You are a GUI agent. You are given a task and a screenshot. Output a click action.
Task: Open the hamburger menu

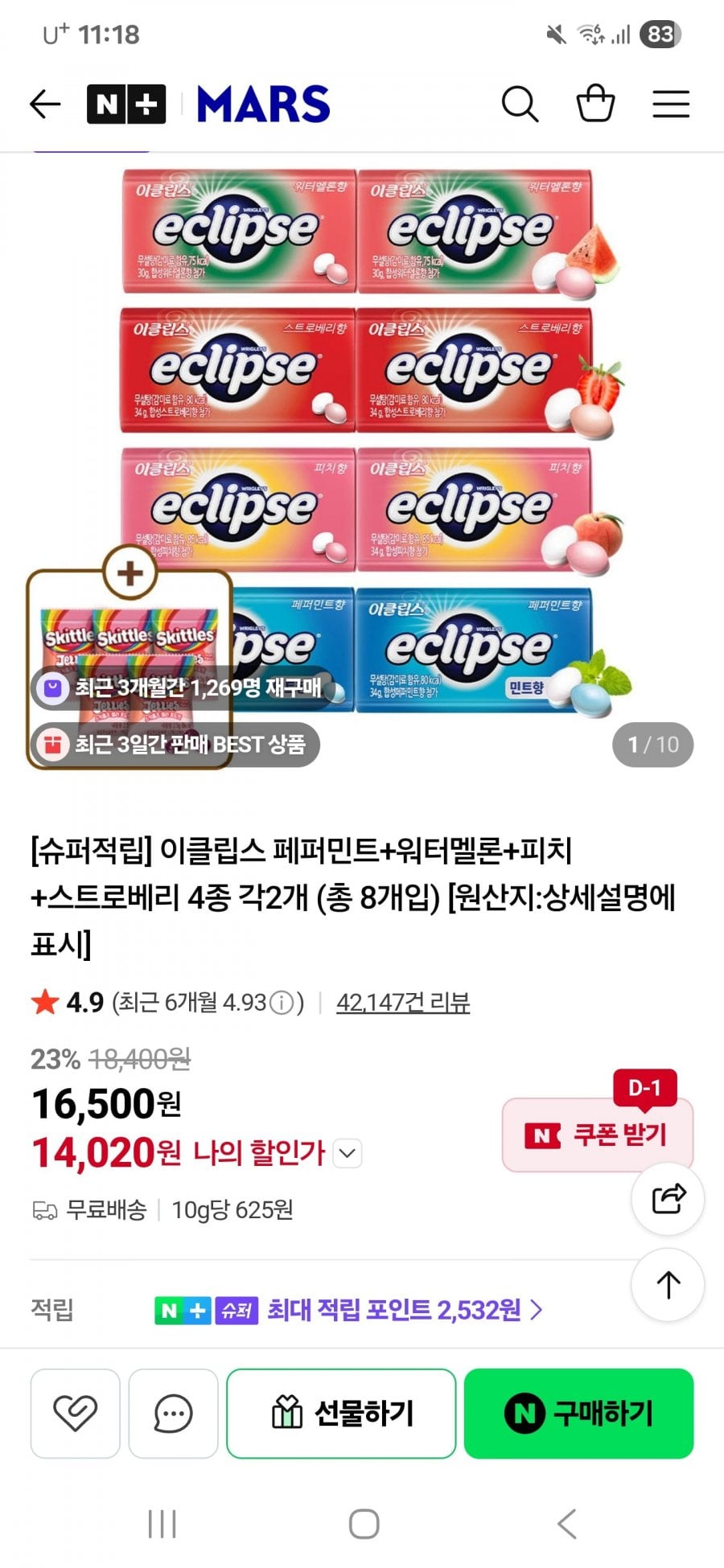point(671,104)
